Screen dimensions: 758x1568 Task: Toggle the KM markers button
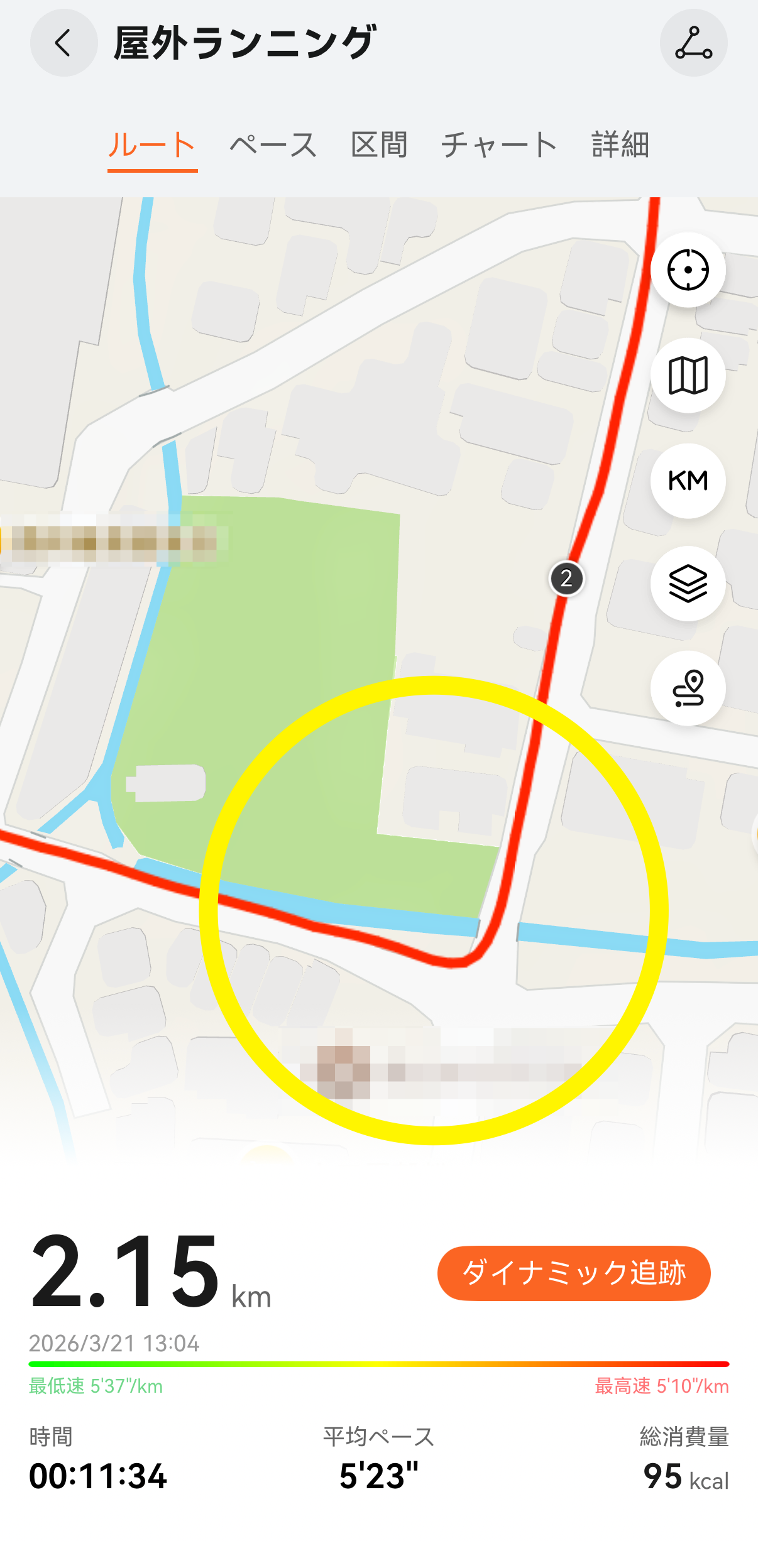[688, 481]
